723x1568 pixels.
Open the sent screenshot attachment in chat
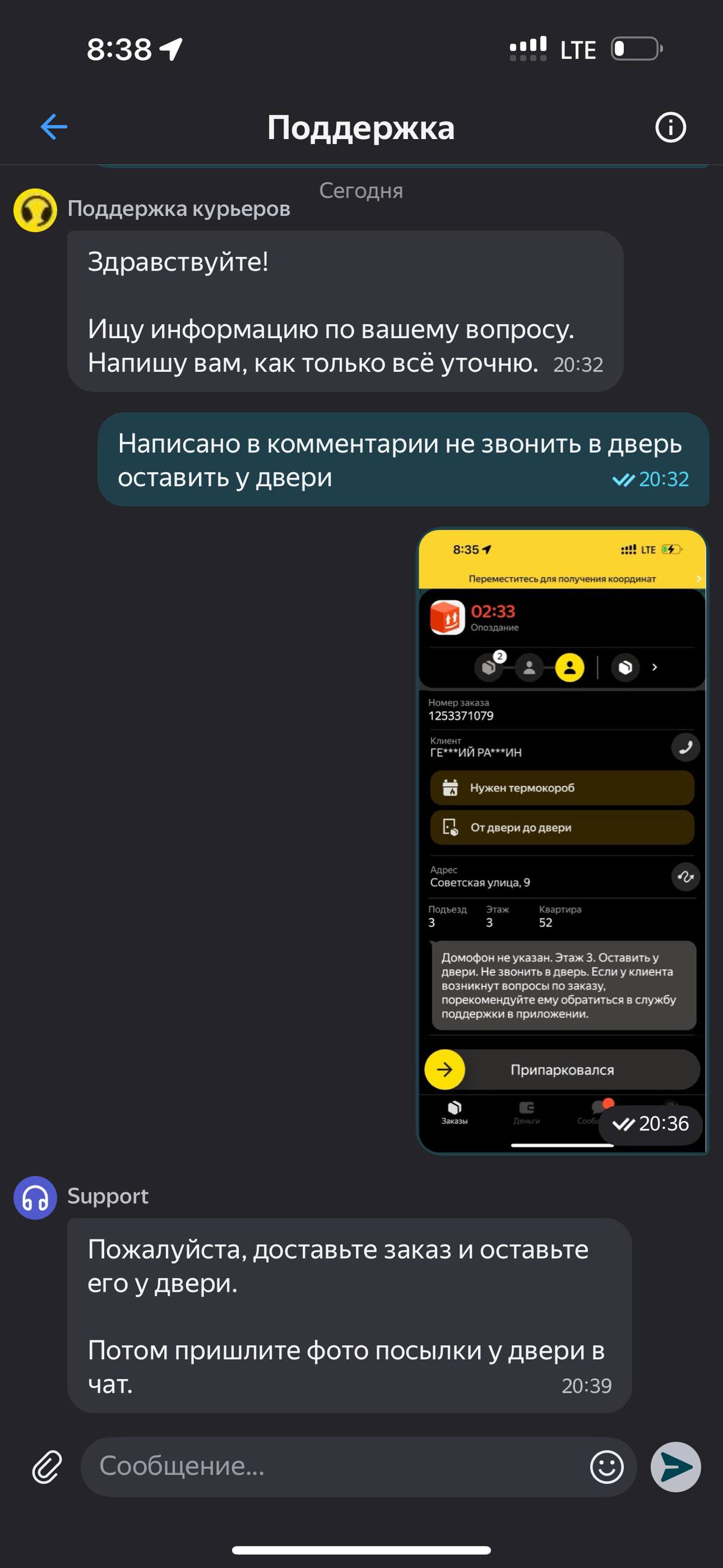pos(561,840)
